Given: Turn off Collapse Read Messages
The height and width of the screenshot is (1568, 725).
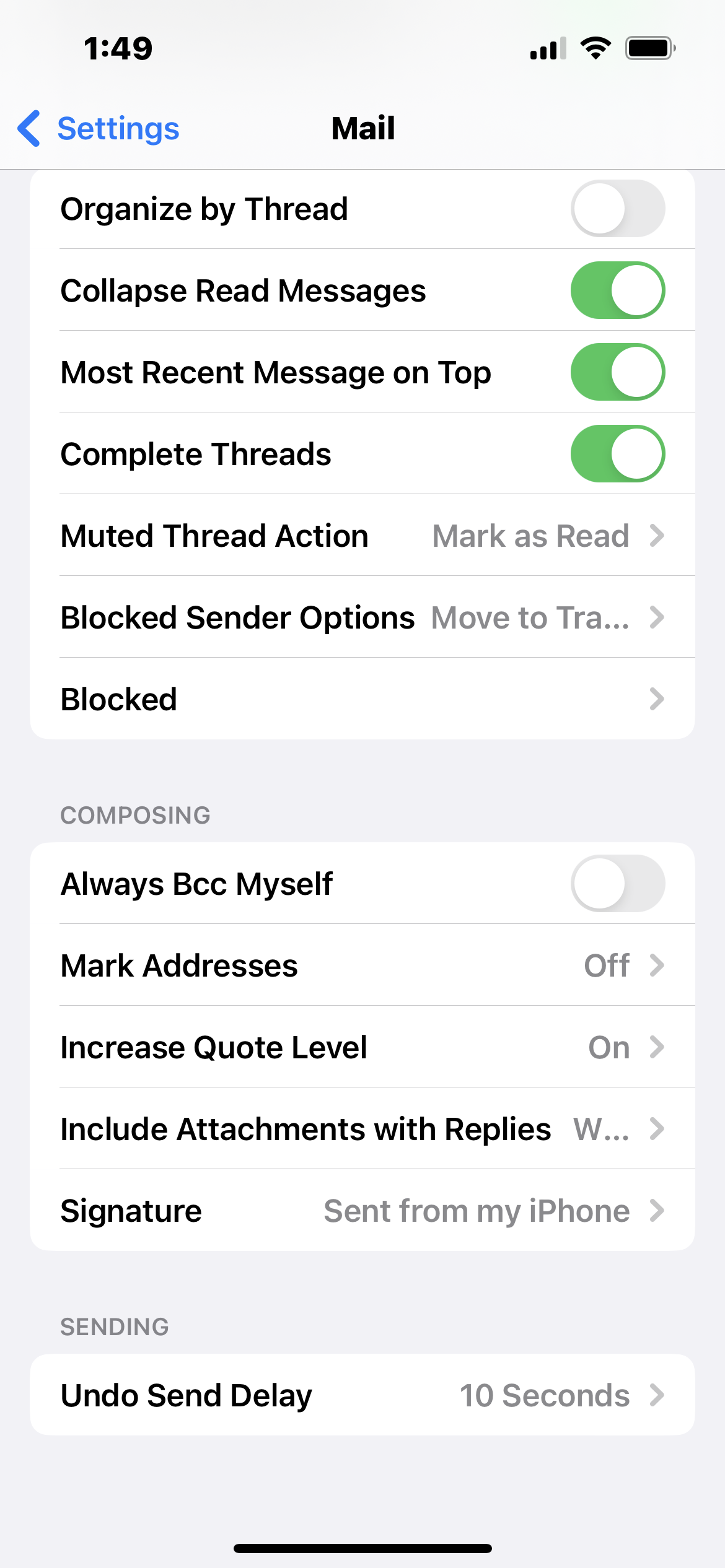Looking at the screenshot, I should (618, 290).
